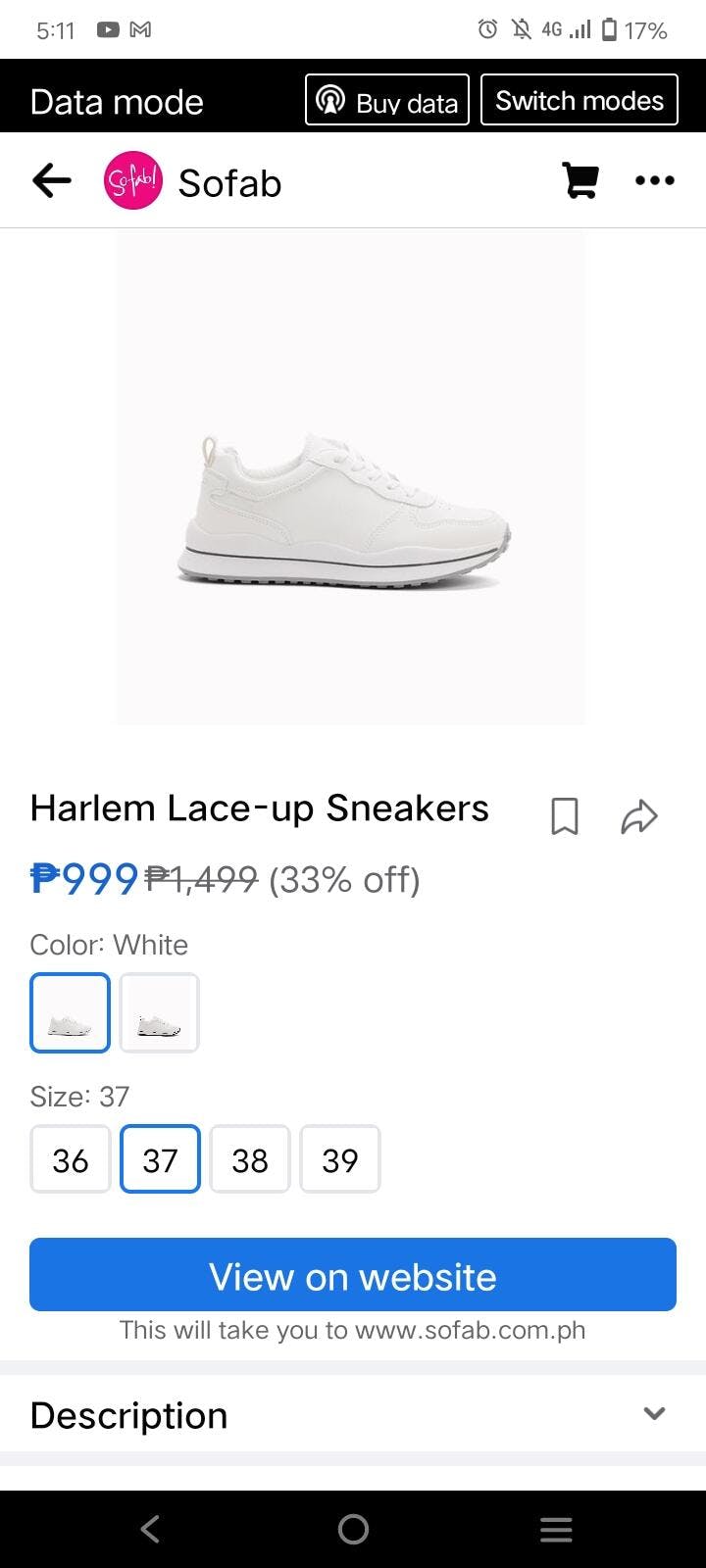Choose size 39
Image resolution: width=706 pixels, height=1568 pixels.
point(339,1159)
